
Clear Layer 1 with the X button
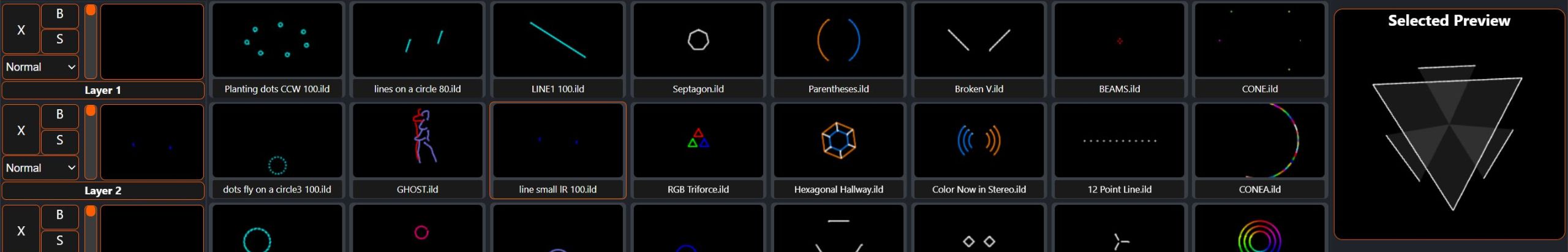pyautogui.click(x=21, y=29)
